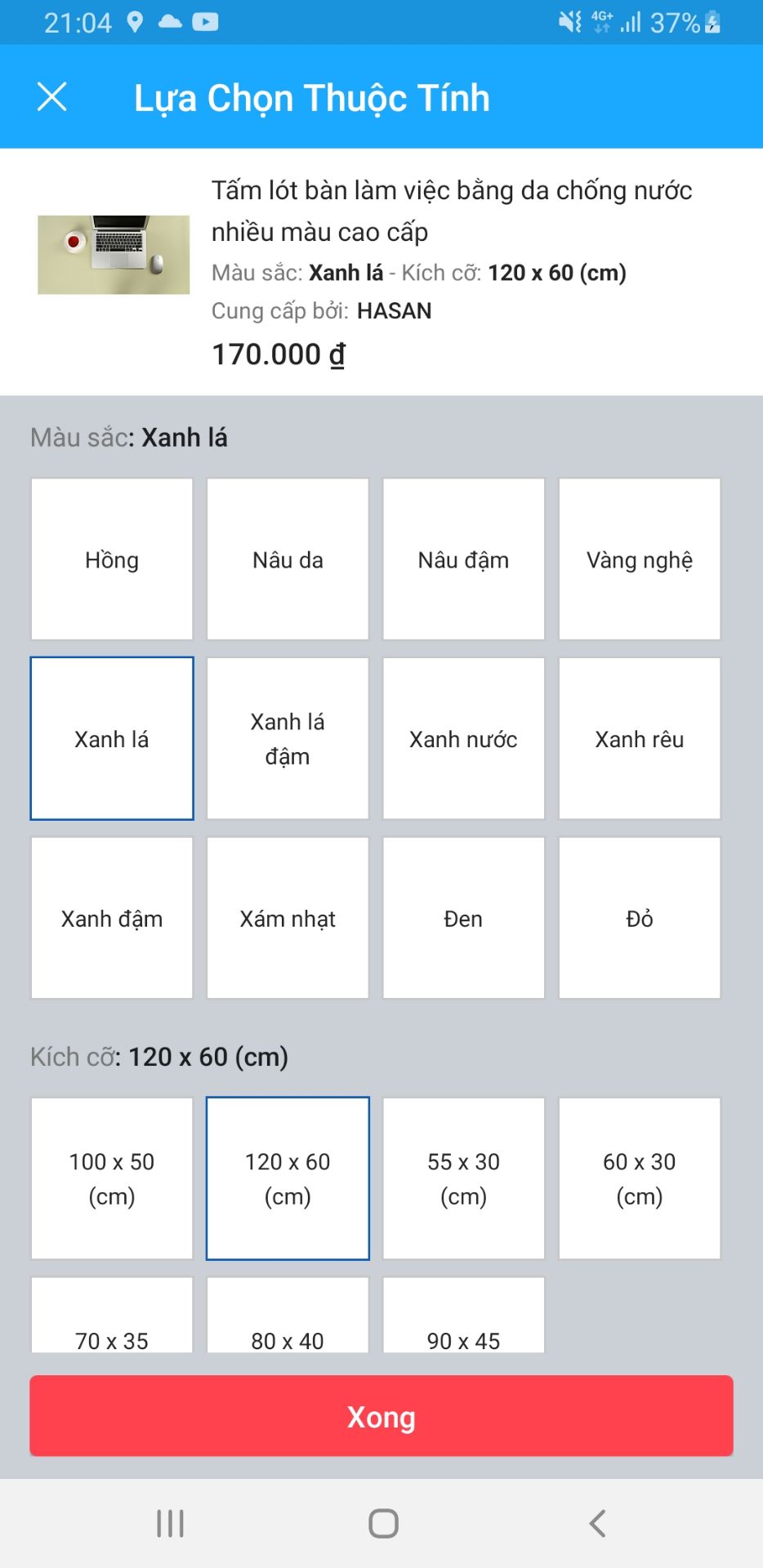Select the Hồng color option
The image size is (763, 1568).
tap(112, 559)
